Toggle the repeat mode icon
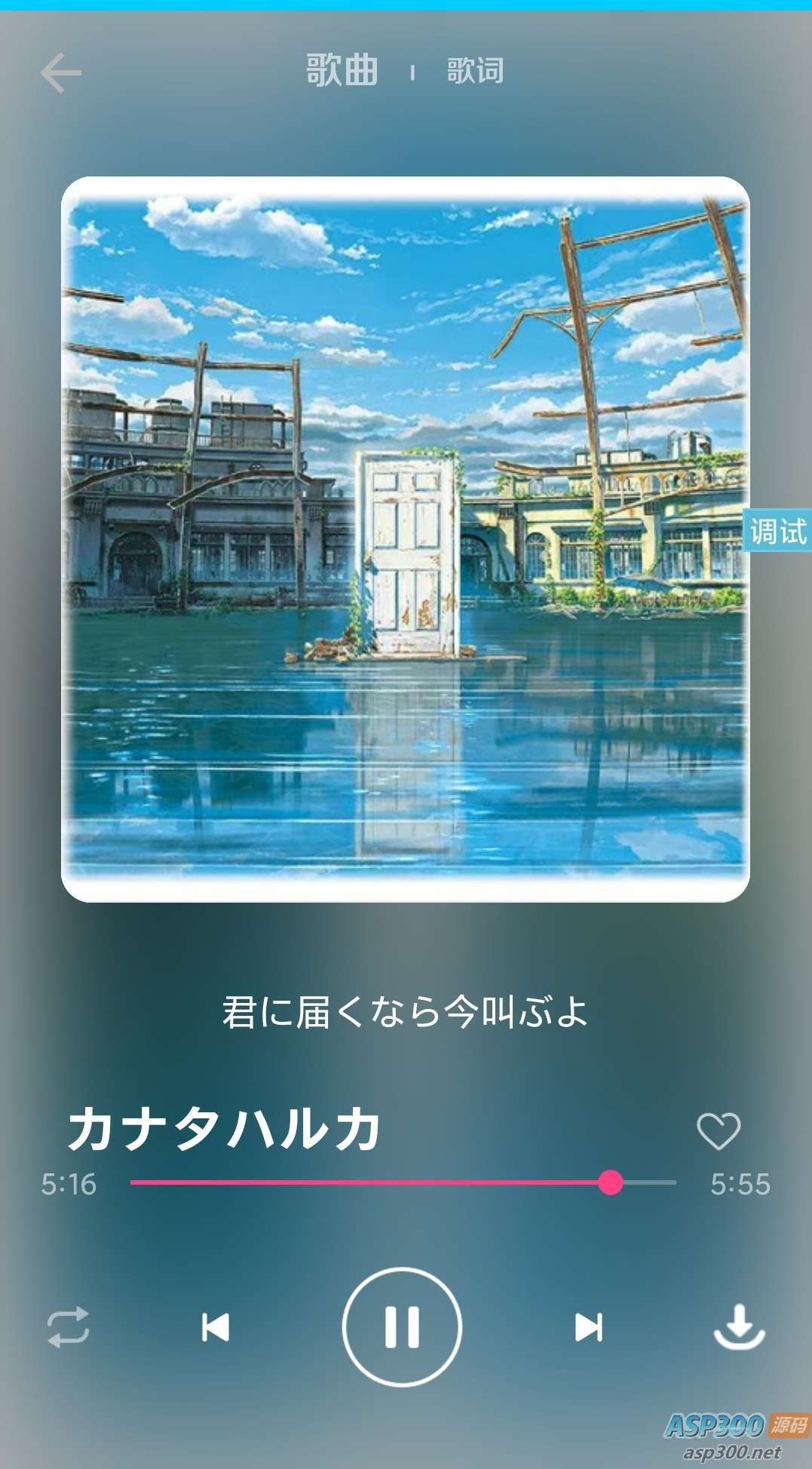Screen dimensions: 812x1469 [68, 1327]
